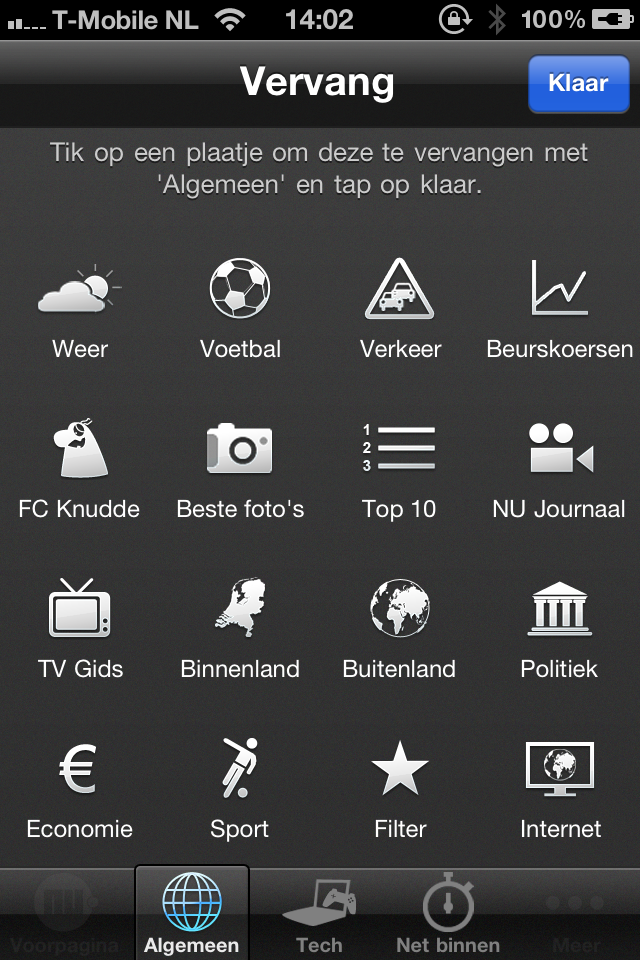Select the Binnenland category
640x960 pixels.
tap(240, 610)
